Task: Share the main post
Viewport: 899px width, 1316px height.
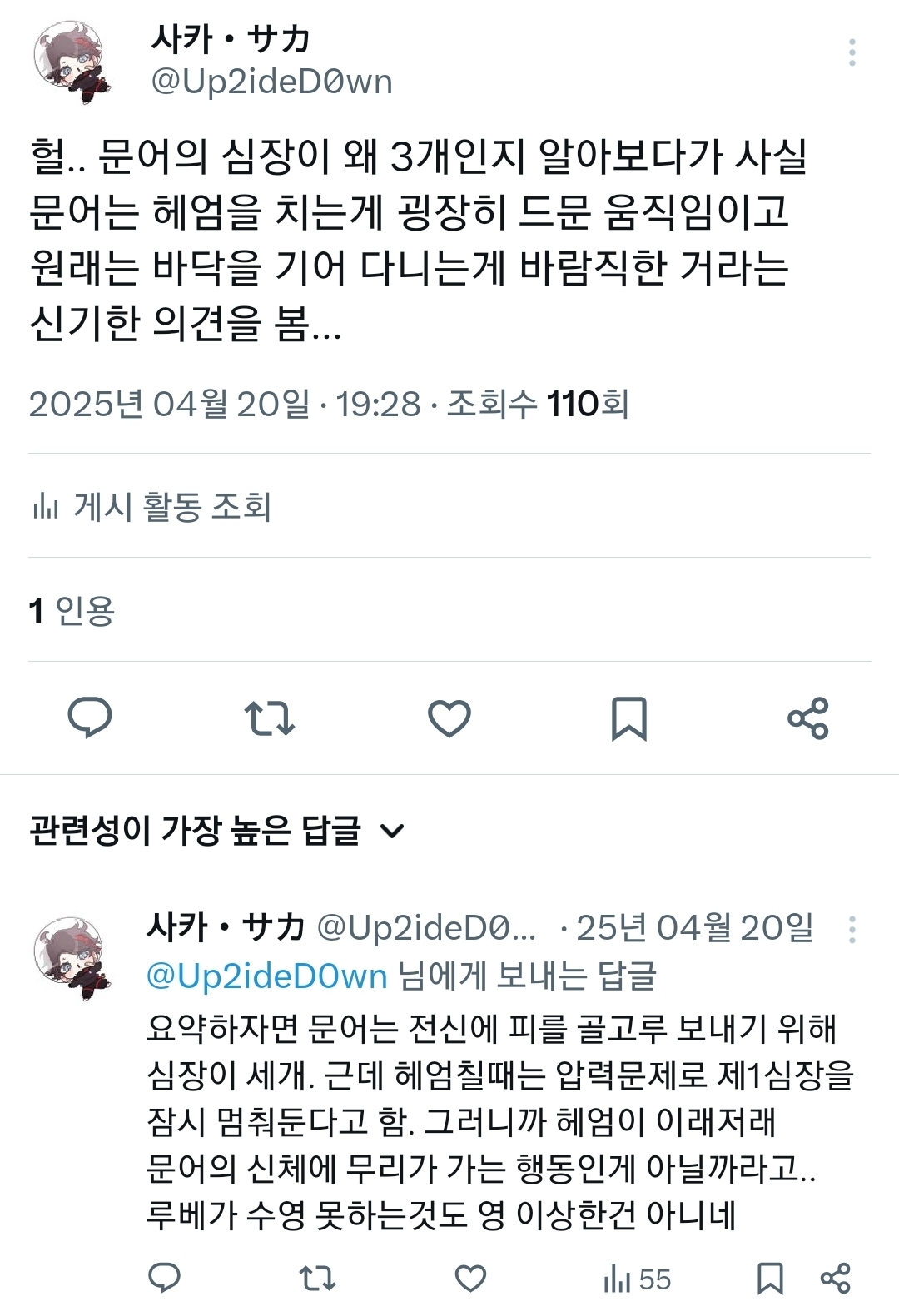Action: tap(807, 718)
